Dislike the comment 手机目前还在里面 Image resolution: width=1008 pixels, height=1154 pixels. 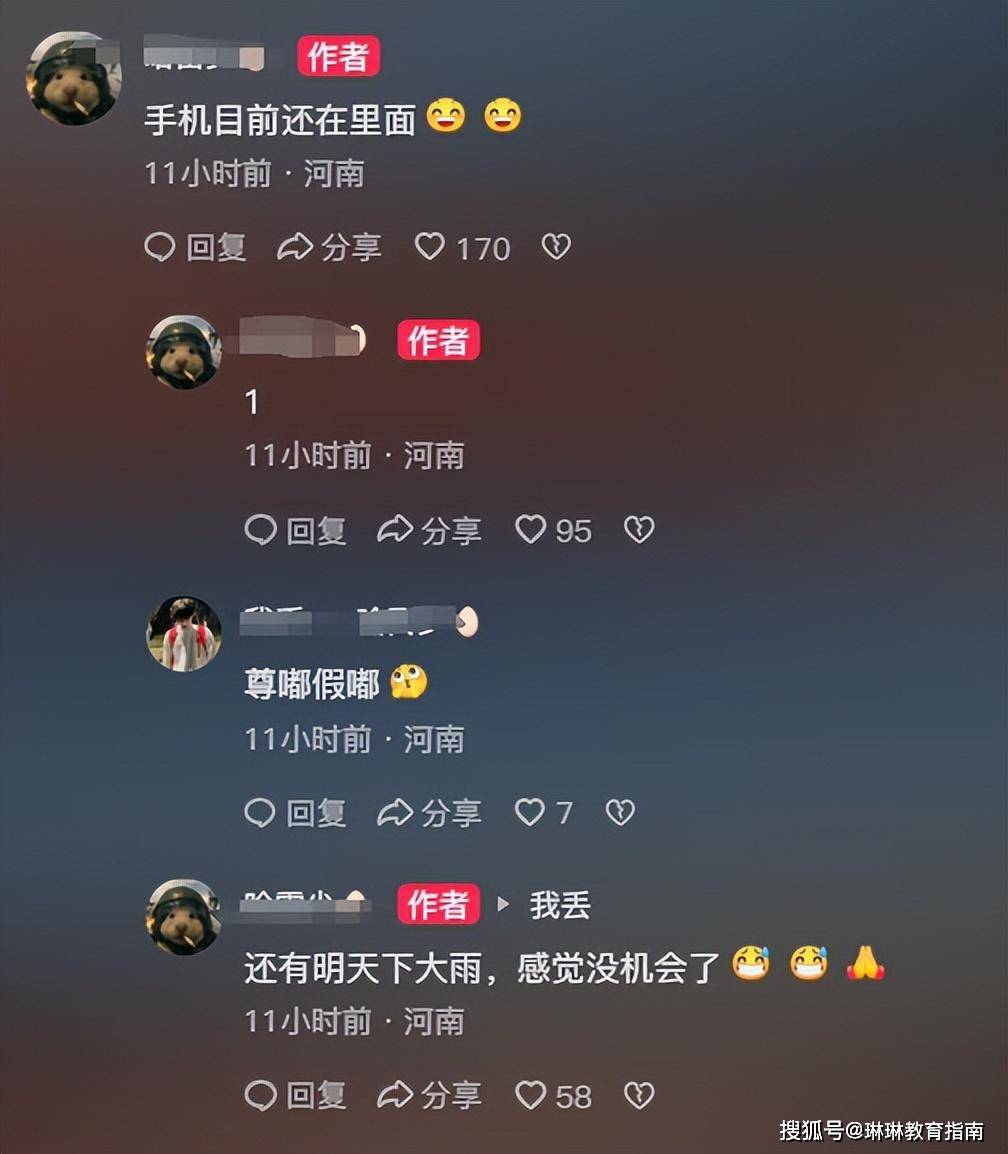tap(556, 247)
